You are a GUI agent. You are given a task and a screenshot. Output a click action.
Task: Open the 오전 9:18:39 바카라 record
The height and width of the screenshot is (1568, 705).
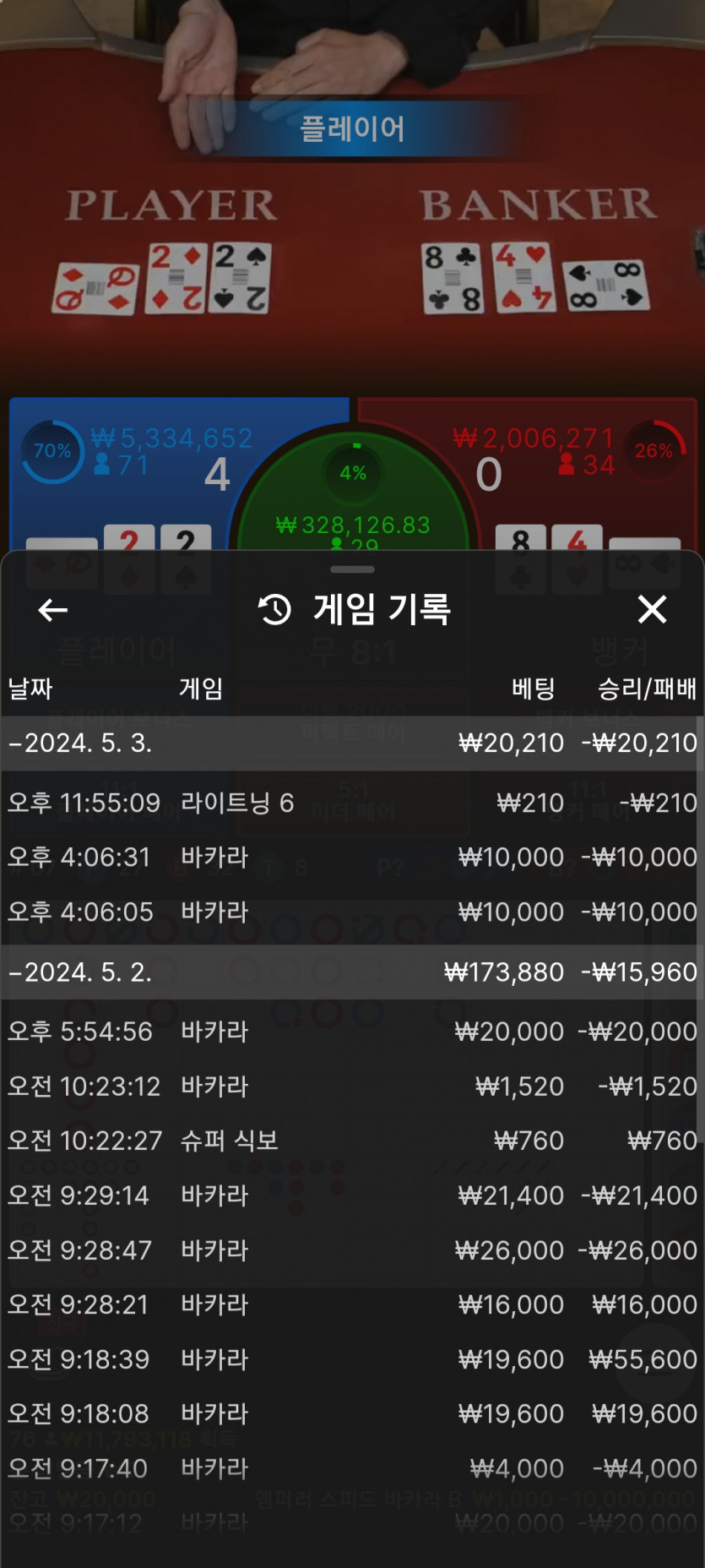pyautogui.click(x=352, y=1359)
